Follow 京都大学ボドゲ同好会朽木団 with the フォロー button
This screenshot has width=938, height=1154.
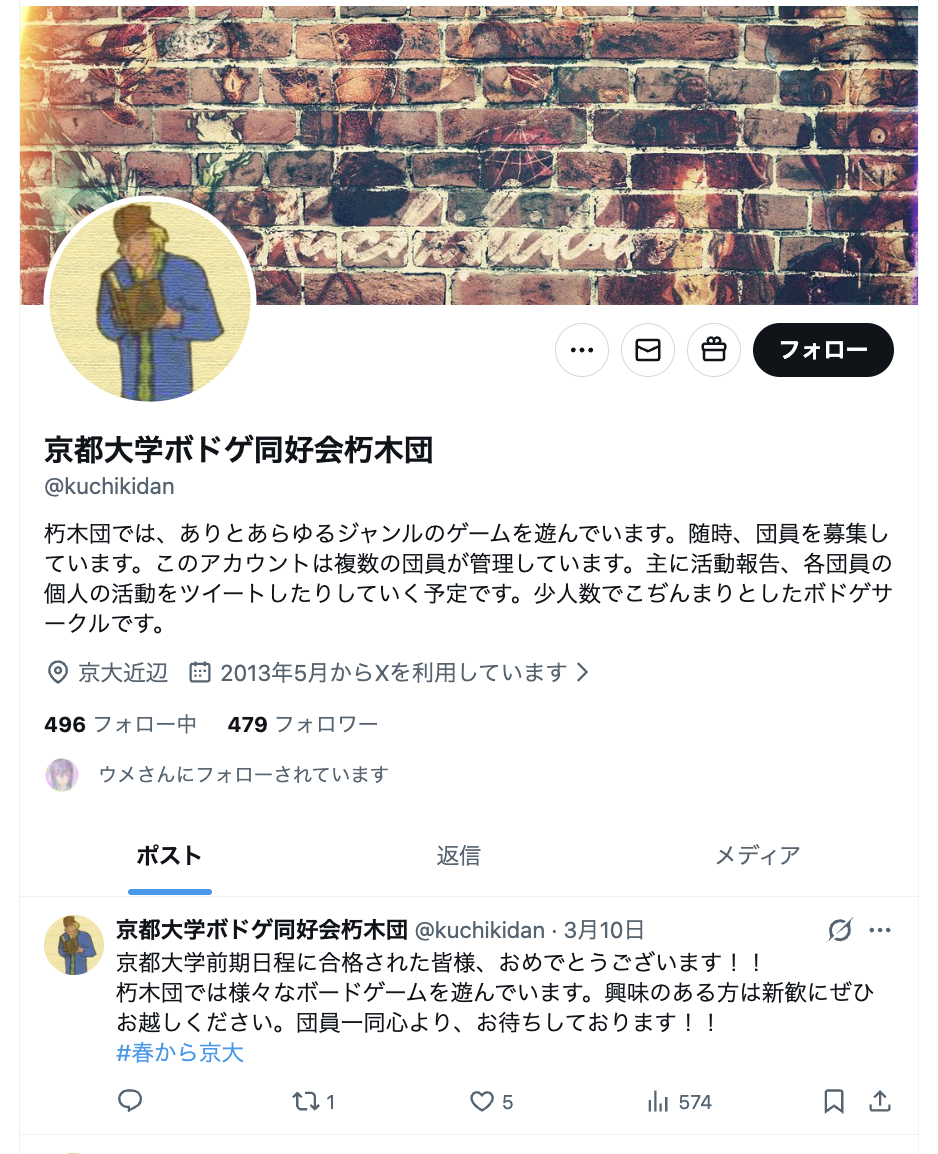coord(822,350)
